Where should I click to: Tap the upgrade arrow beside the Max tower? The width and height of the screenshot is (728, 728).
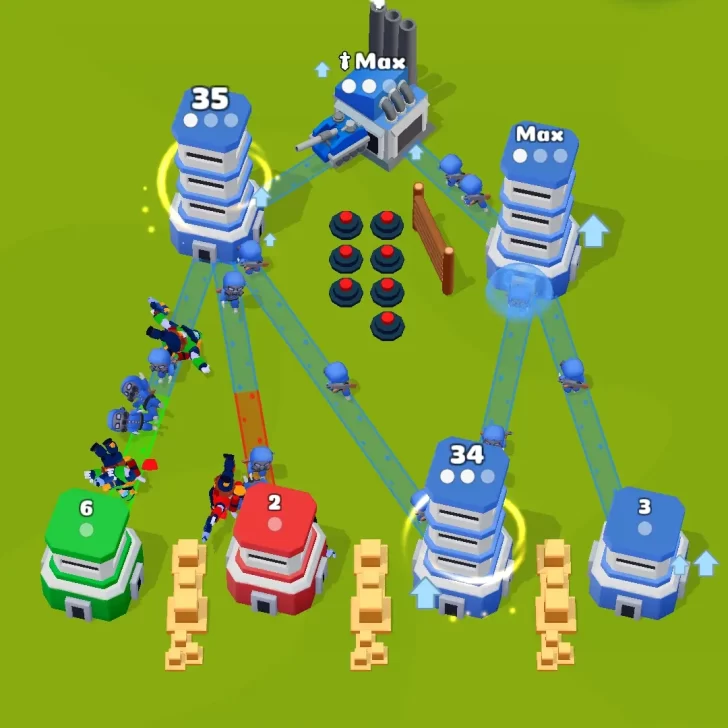click(x=595, y=230)
